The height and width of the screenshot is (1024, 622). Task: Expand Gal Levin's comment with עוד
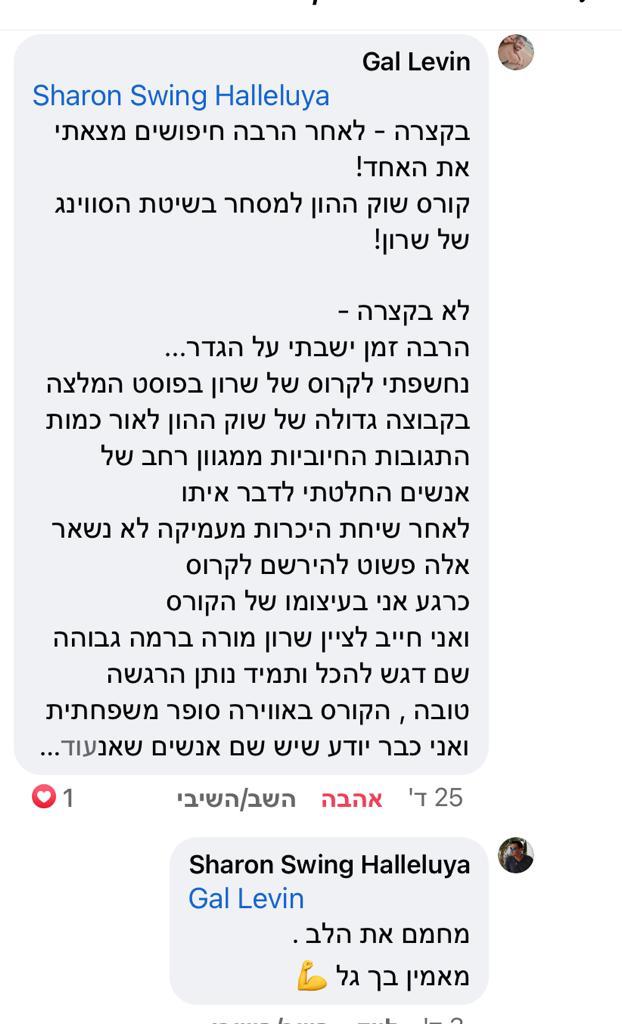coord(78,747)
